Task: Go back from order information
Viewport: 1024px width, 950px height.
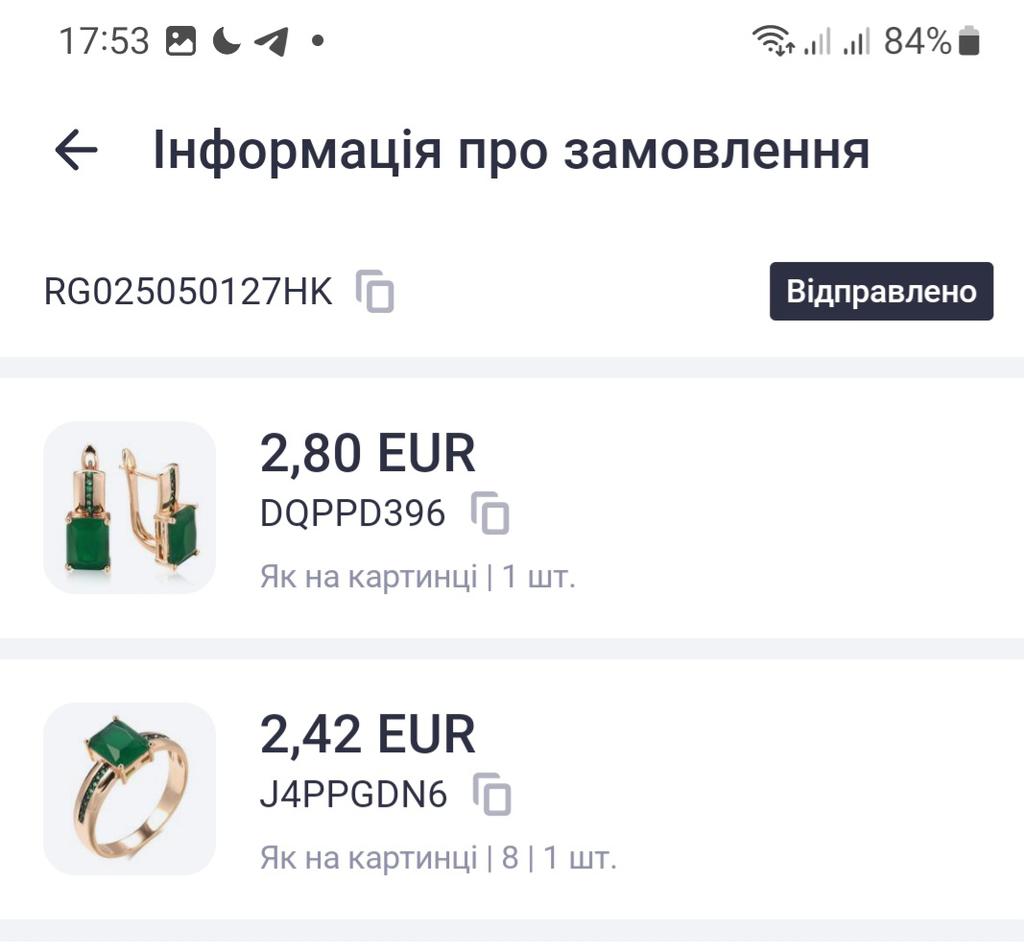Action: tap(76, 151)
